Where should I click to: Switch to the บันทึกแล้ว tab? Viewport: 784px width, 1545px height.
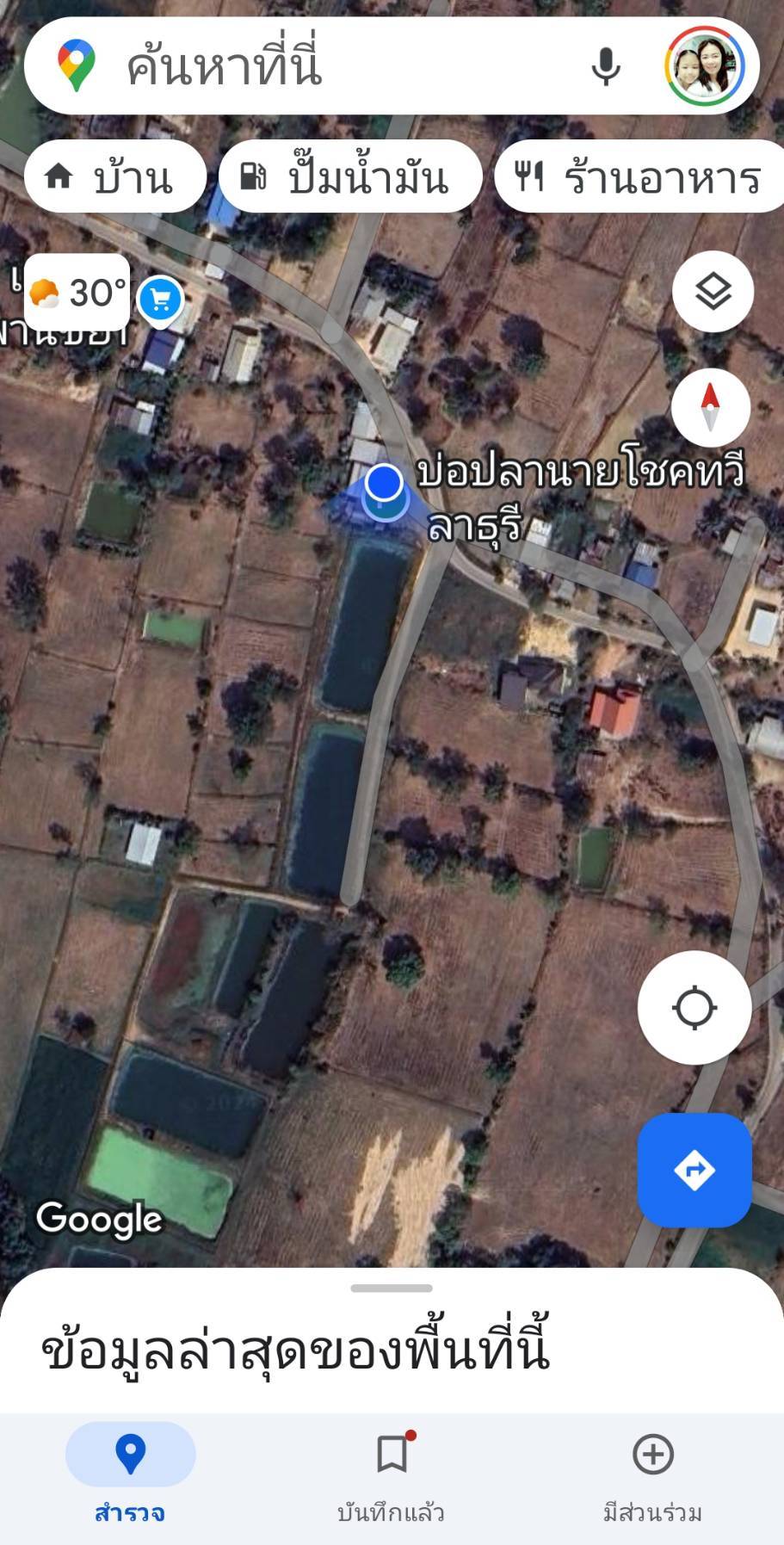[392, 1474]
